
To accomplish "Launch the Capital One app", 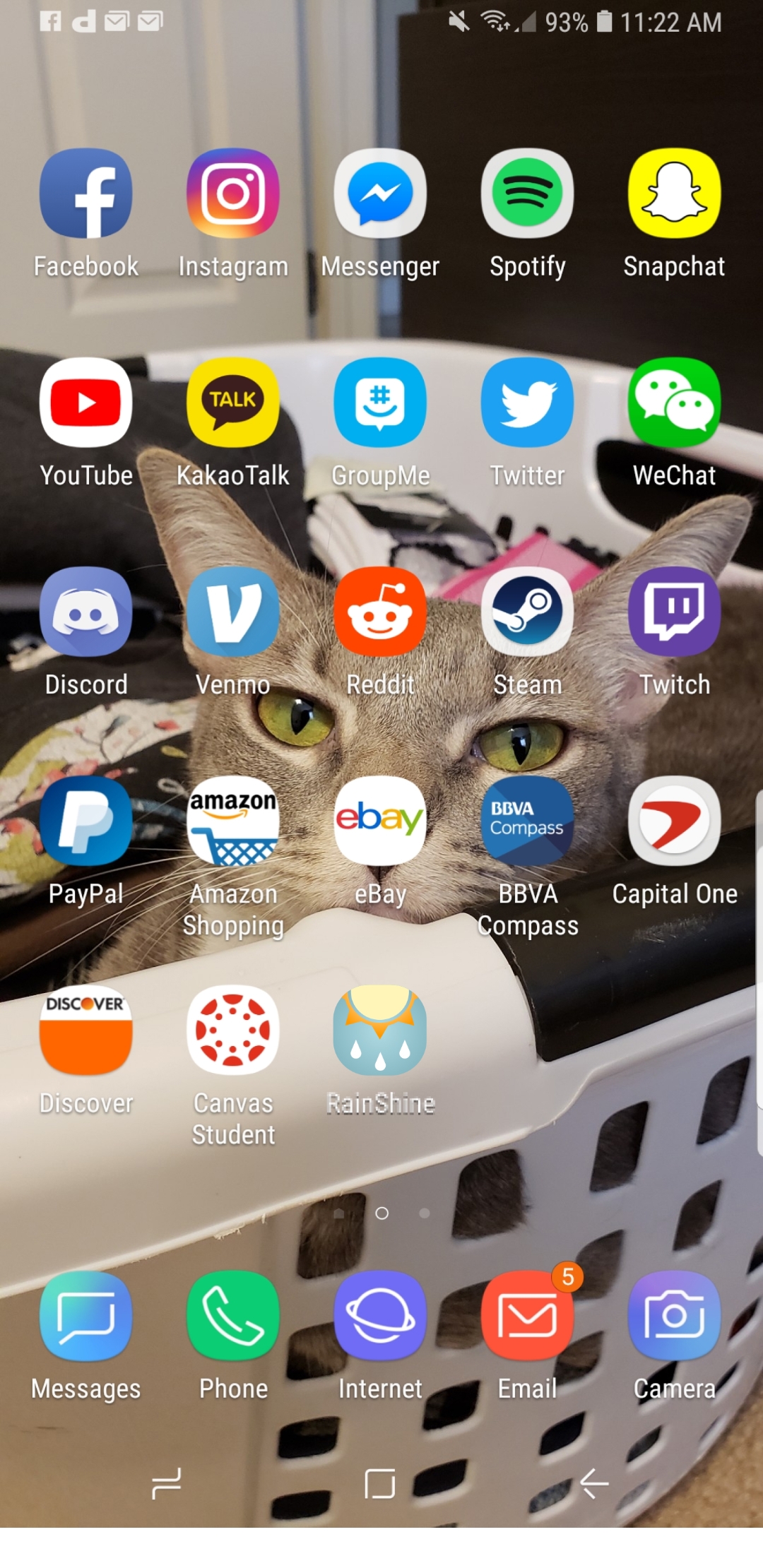I will click(x=675, y=821).
